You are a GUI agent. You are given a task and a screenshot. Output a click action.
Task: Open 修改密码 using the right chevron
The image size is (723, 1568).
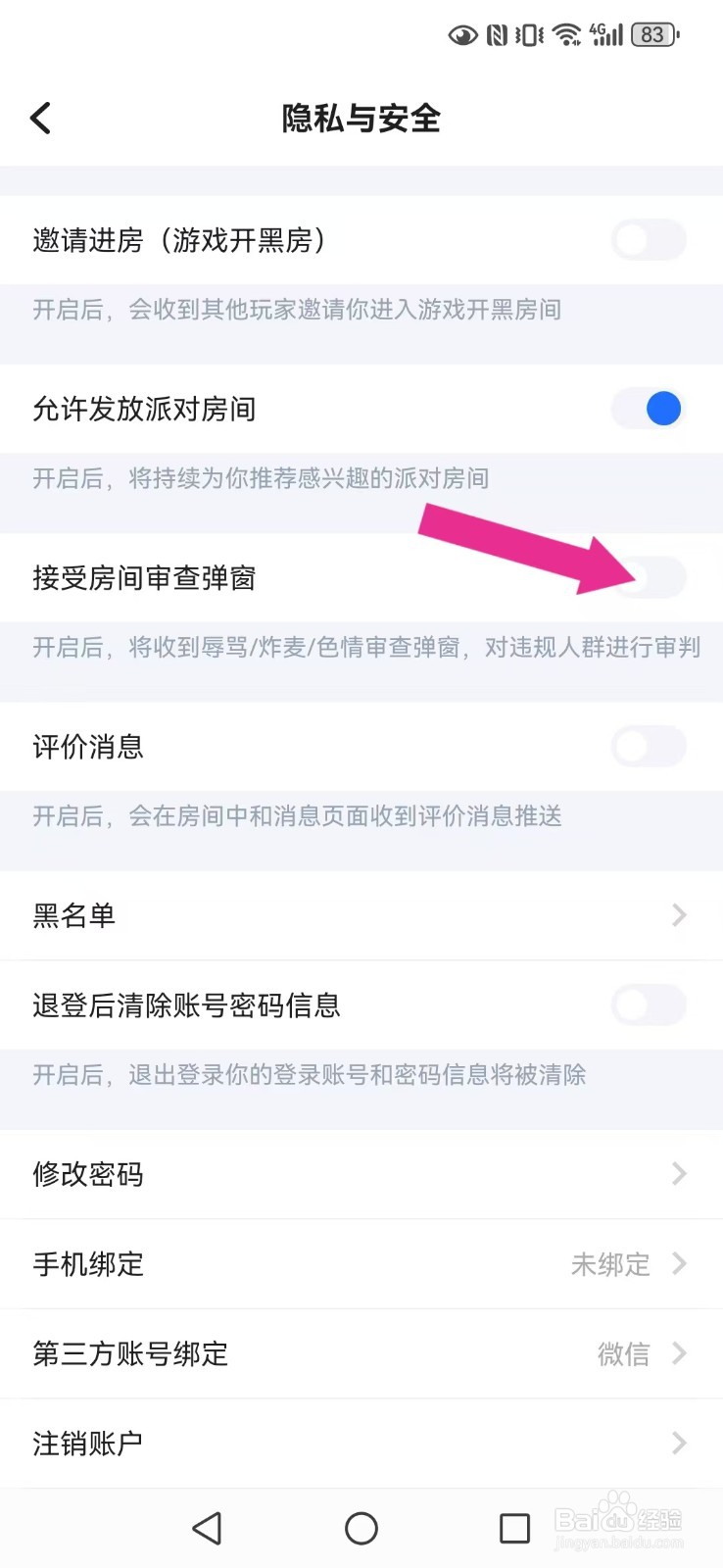click(x=680, y=1174)
